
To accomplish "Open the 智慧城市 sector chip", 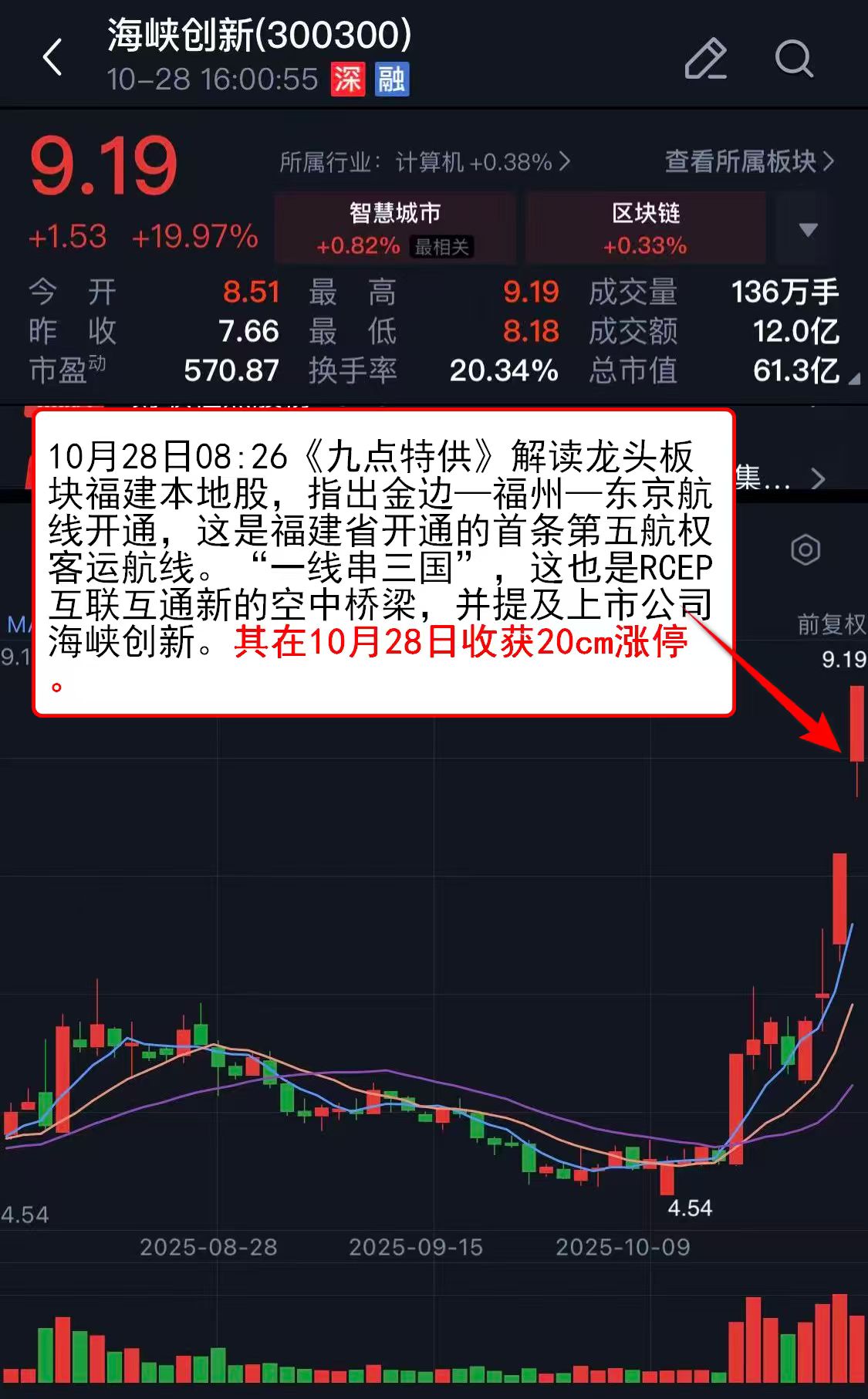I will (395, 228).
